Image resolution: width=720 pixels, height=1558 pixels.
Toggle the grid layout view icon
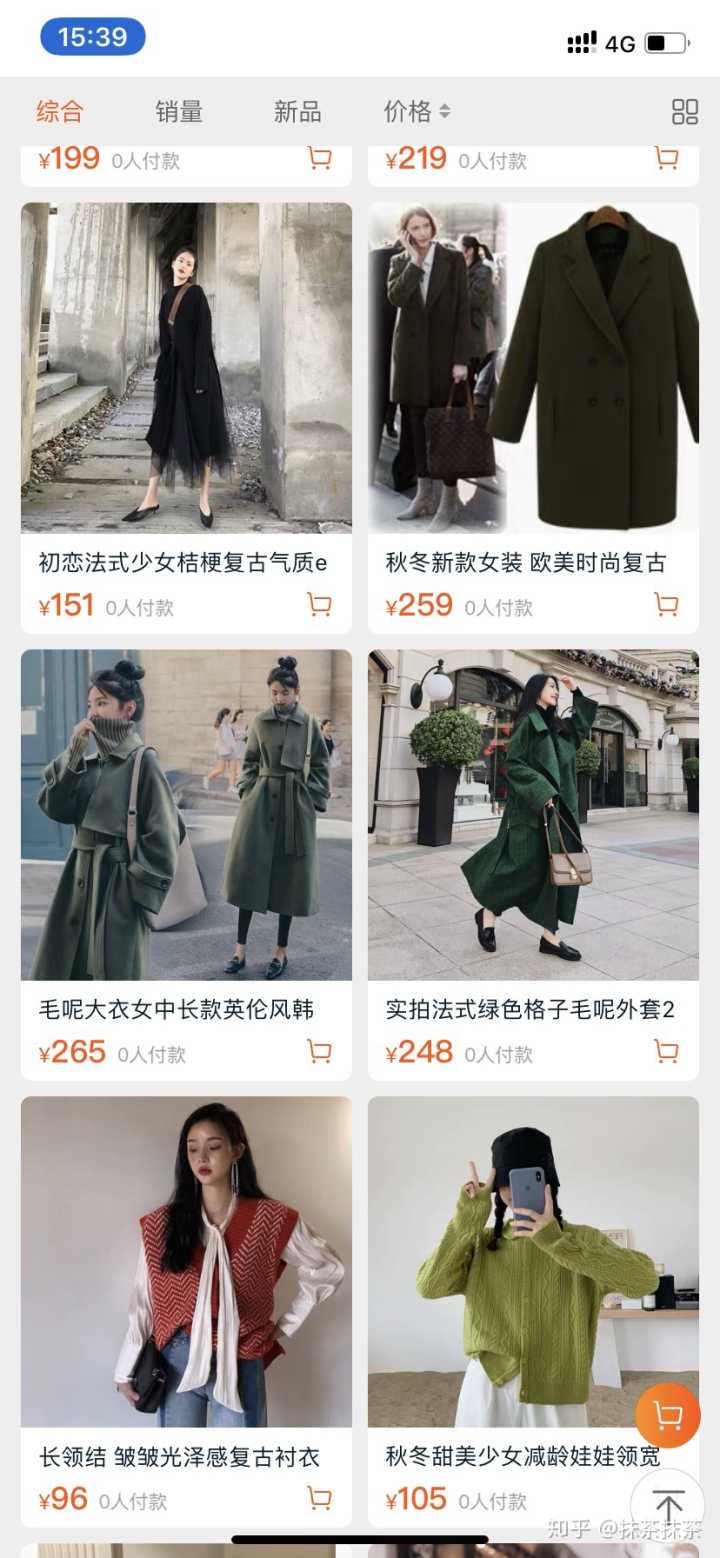[685, 111]
